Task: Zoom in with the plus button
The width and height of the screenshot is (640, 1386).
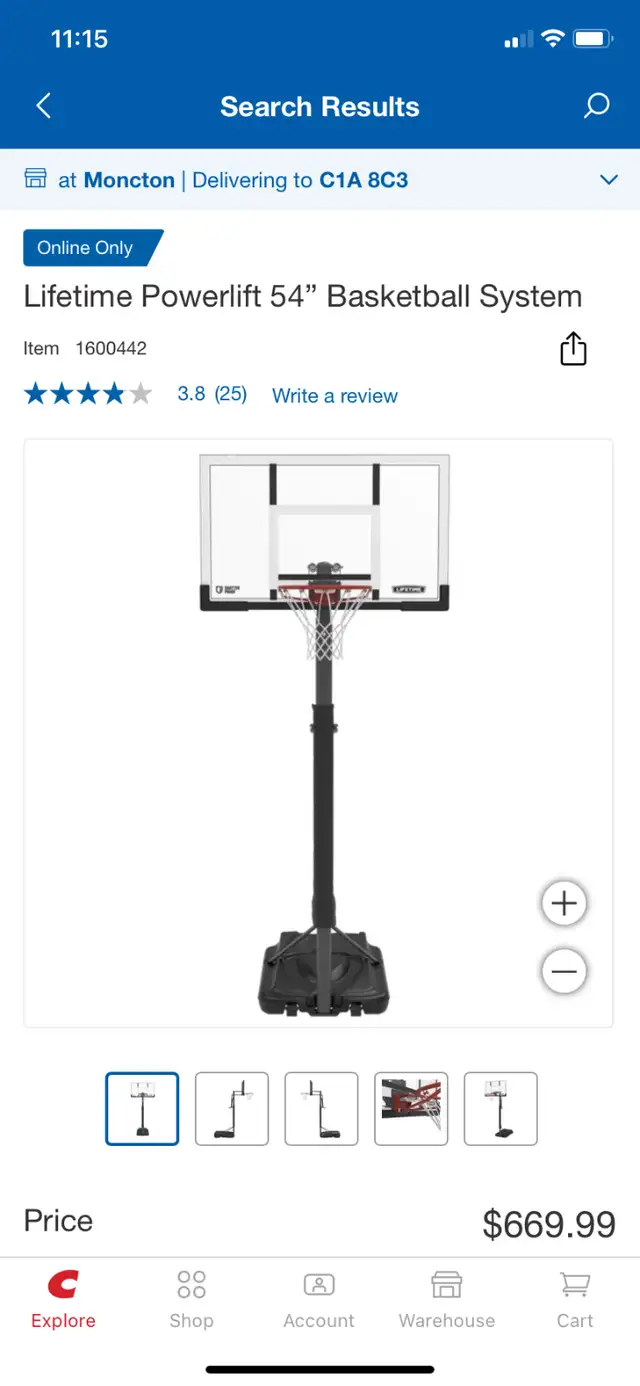Action: (564, 904)
